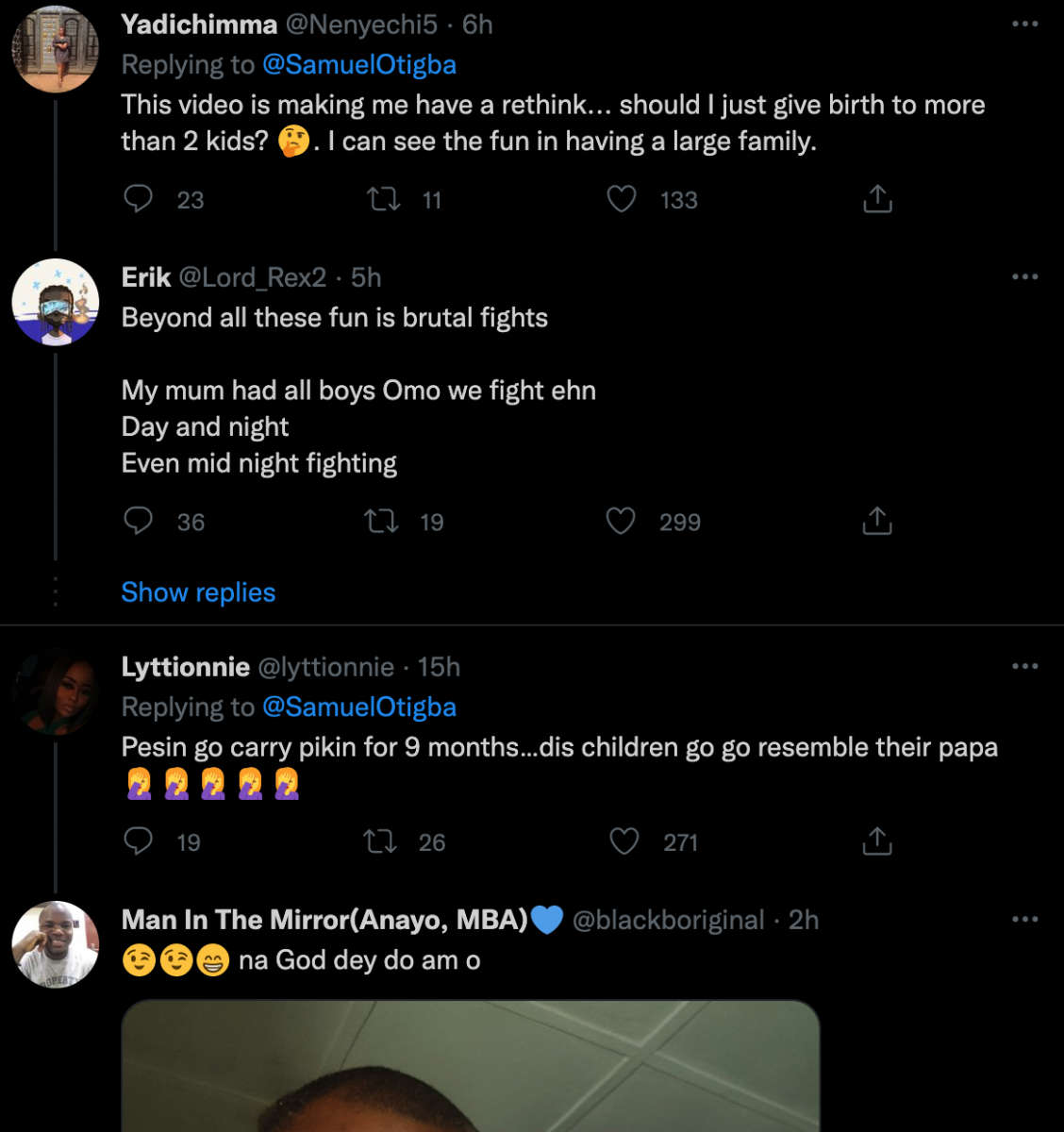Share Erik's tweet

(x=877, y=521)
